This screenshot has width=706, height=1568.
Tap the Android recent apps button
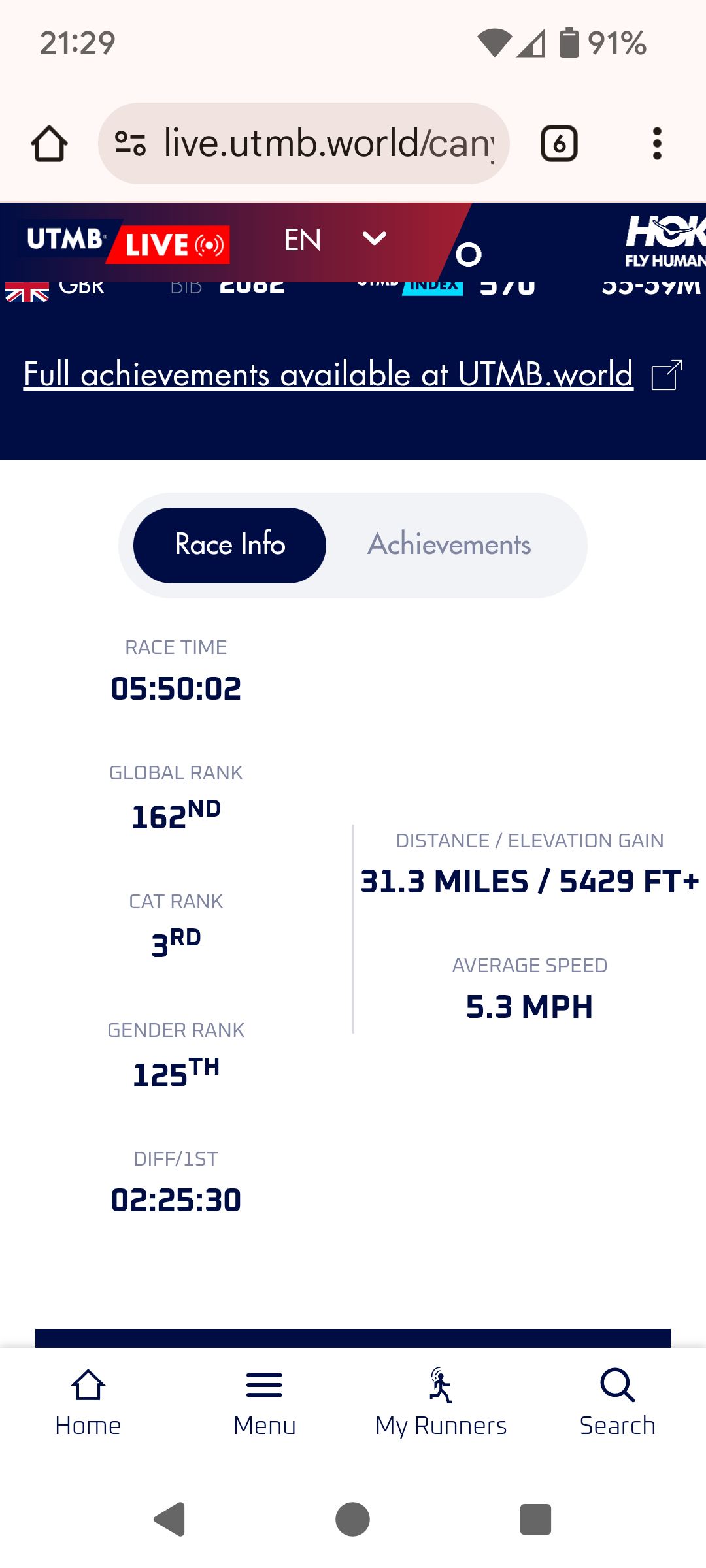(x=535, y=1519)
